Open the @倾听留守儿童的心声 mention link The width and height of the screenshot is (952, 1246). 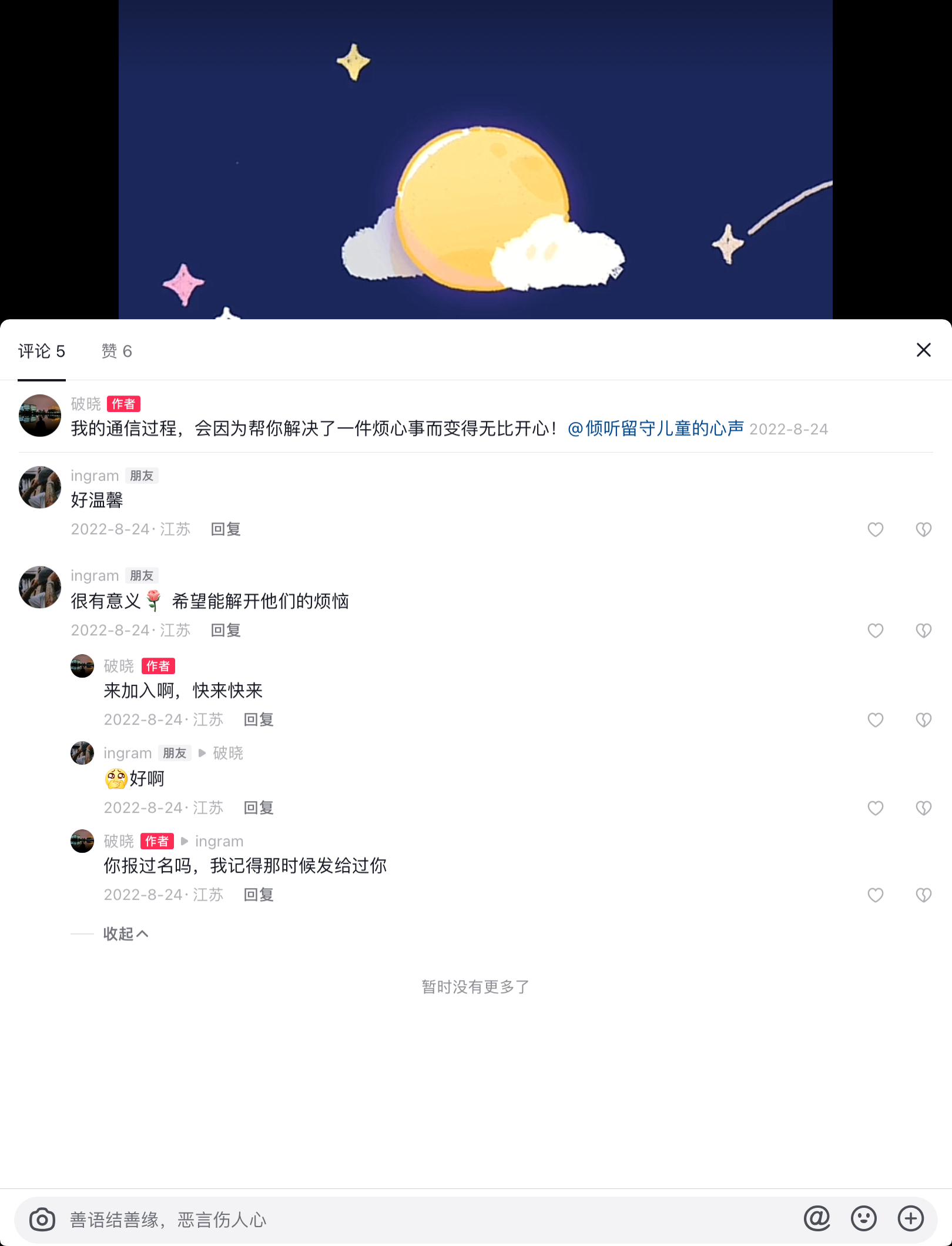(655, 429)
